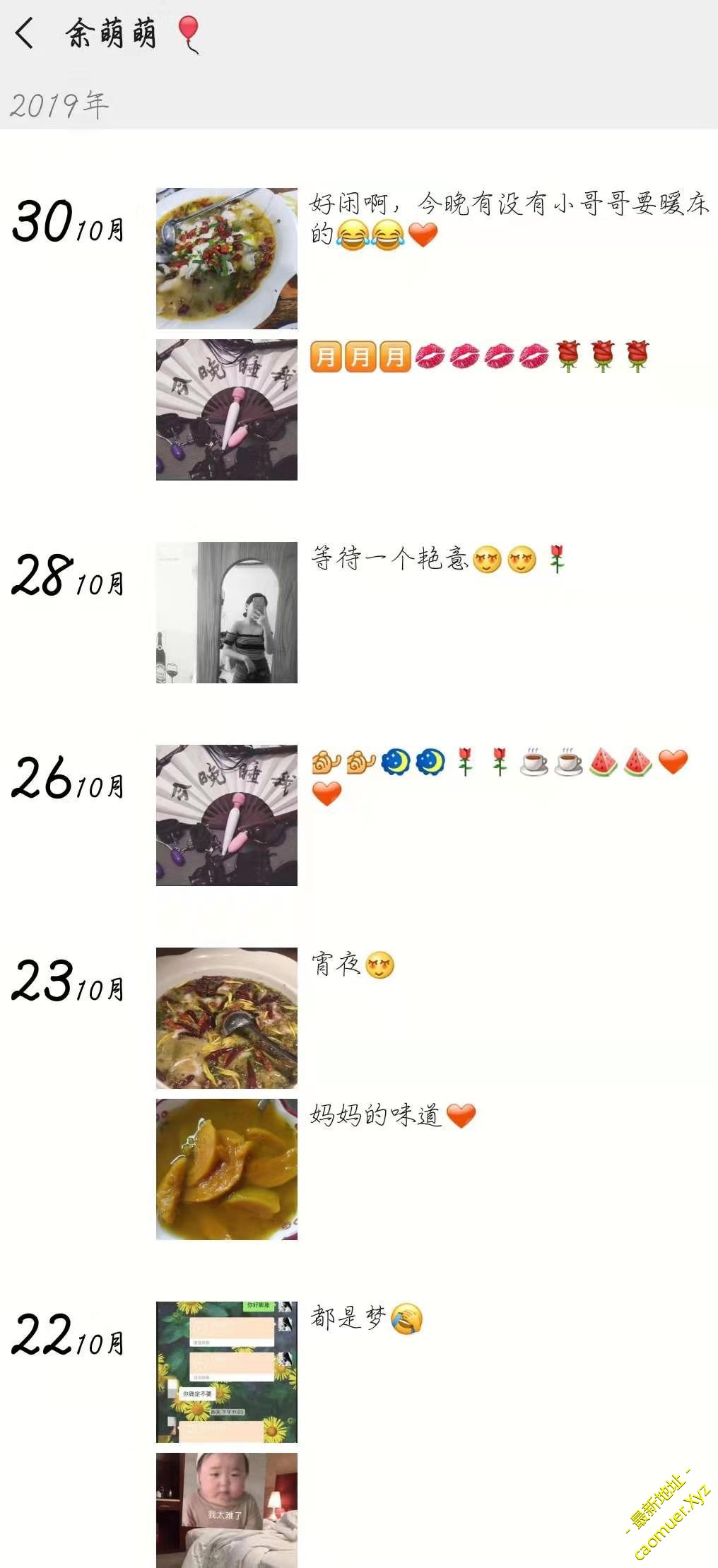
Task: Open the 妈妈的味道 photo post
Action: (x=226, y=1169)
